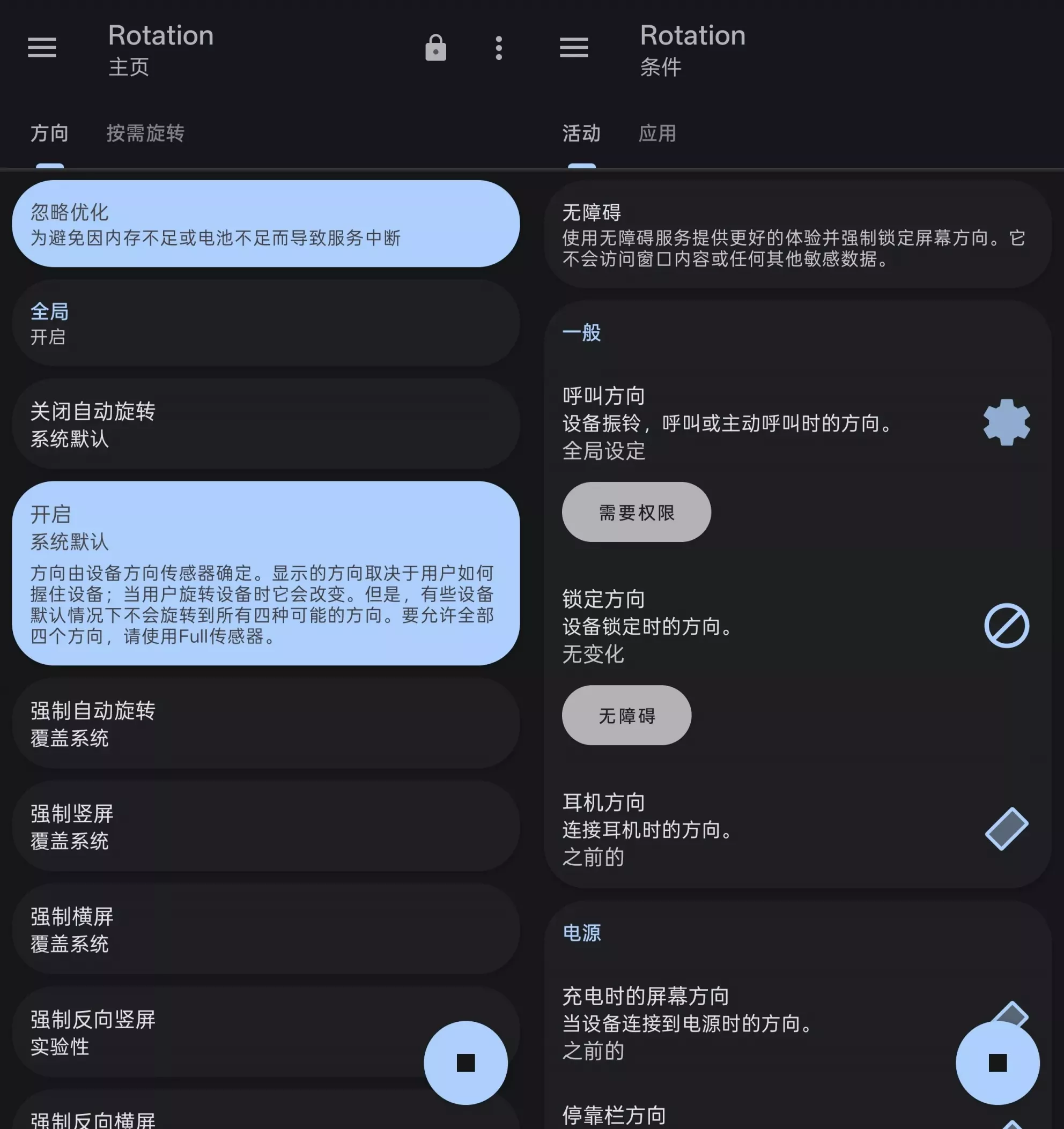The image size is (1064, 1129).
Task: Tap the 无障碍 button under 锁定方向
Action: pos(626,716)
